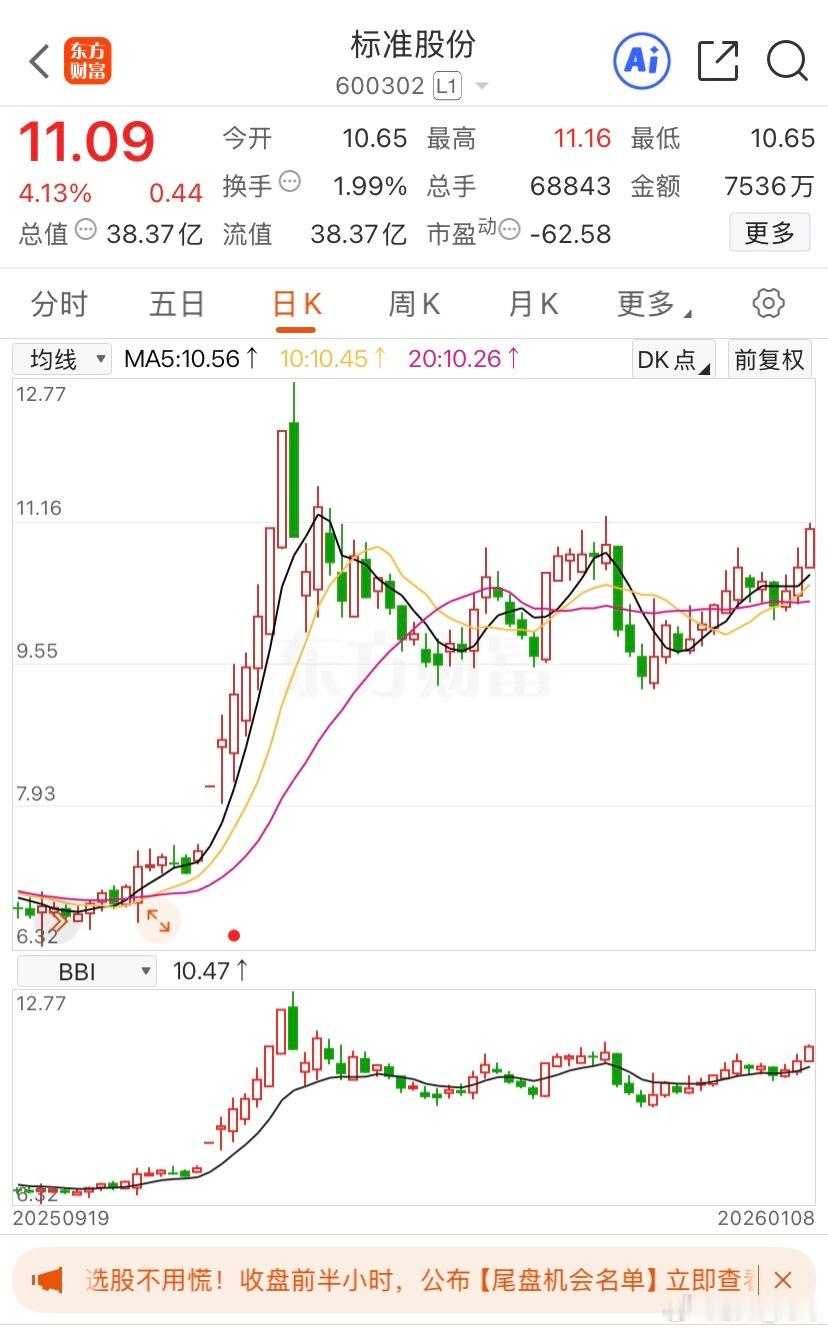The height and width of the screenshot is (1330, 828).
Task: Switch to the 分时 tab
Action: 60,303
